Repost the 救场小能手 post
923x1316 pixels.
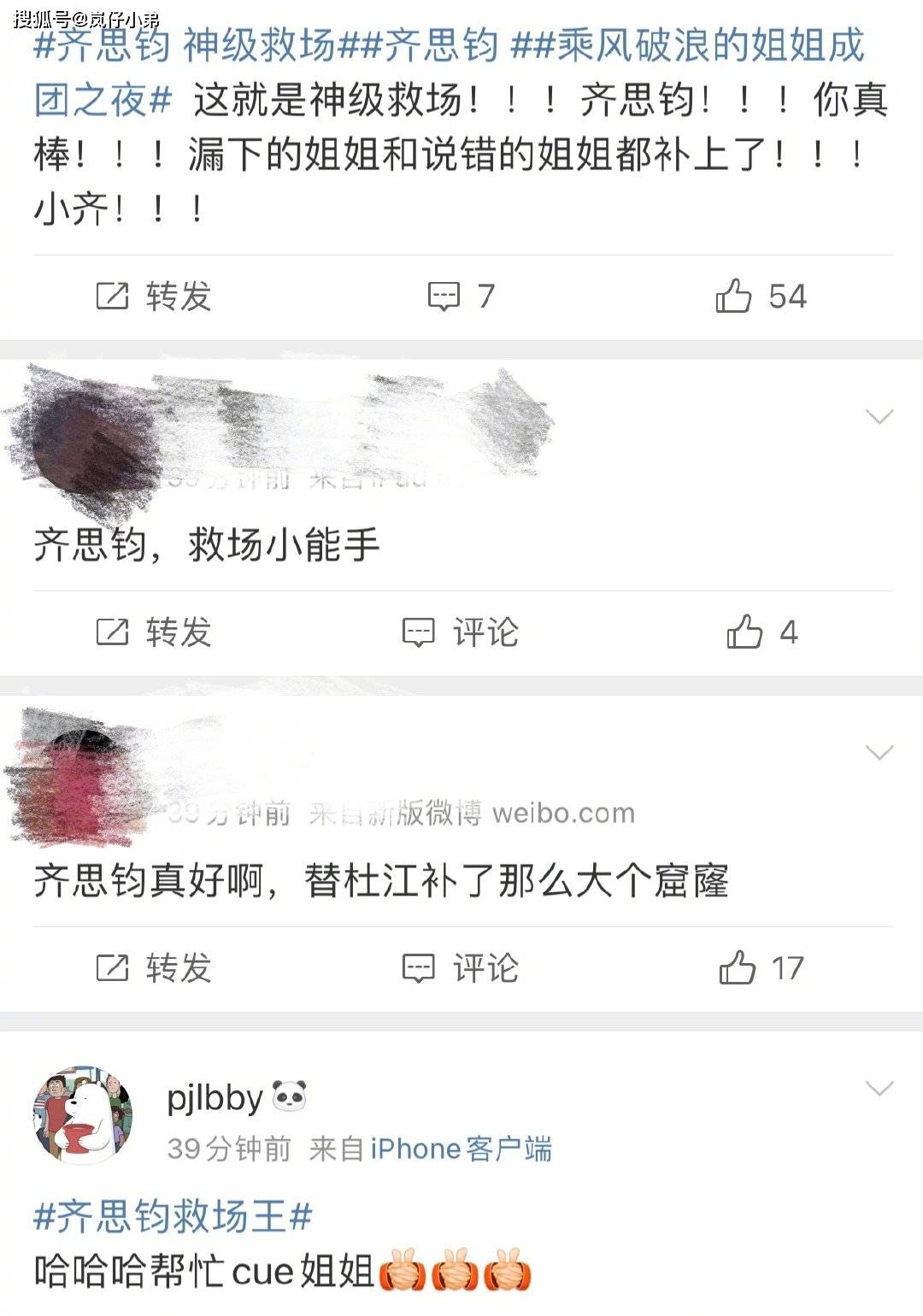click(154, 632)
